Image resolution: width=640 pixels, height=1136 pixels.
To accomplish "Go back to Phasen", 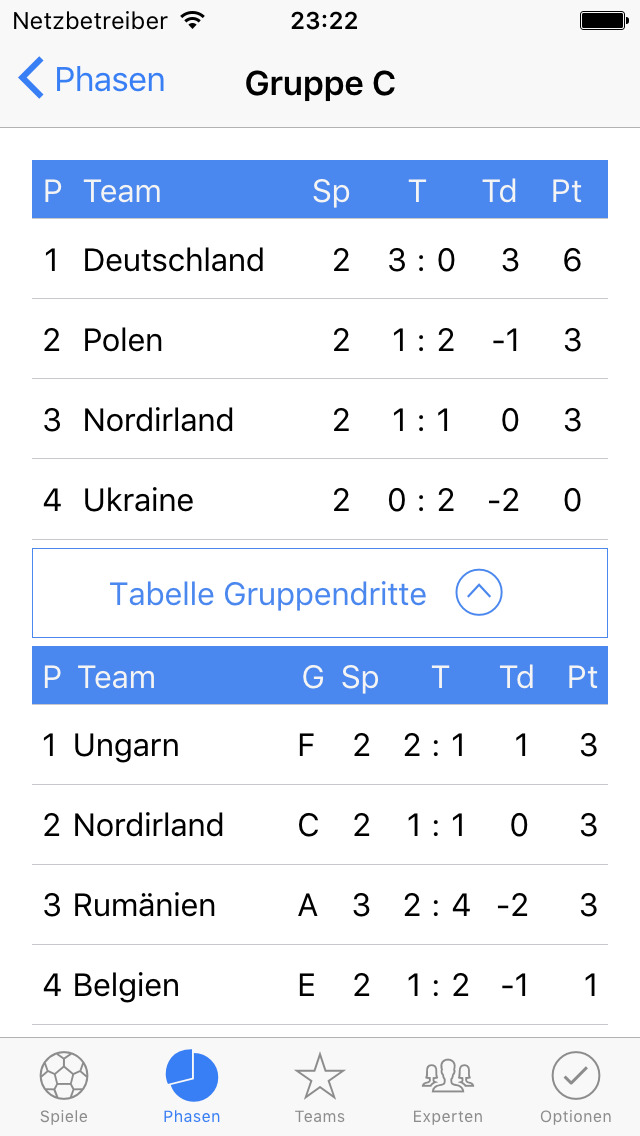I will click(91, 79).
